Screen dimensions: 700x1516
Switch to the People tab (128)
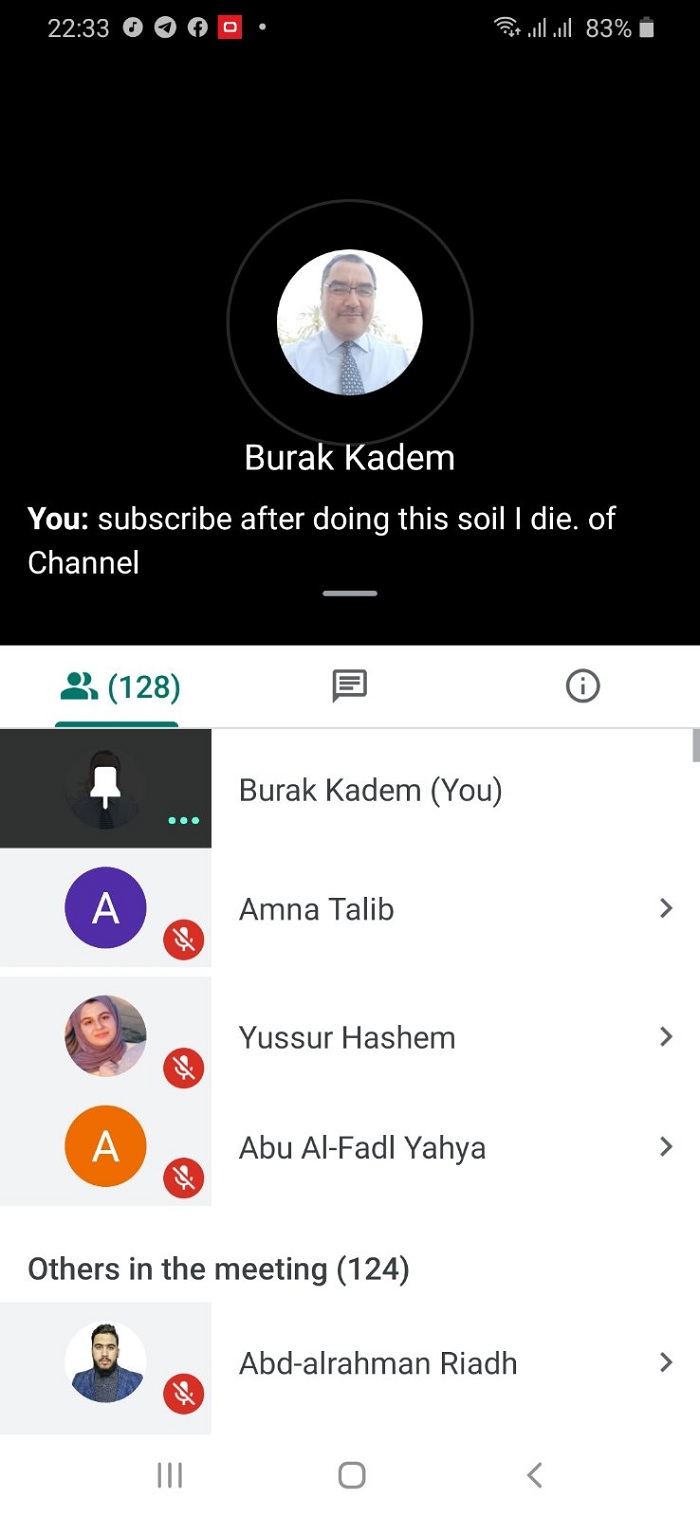coord(118,687)
